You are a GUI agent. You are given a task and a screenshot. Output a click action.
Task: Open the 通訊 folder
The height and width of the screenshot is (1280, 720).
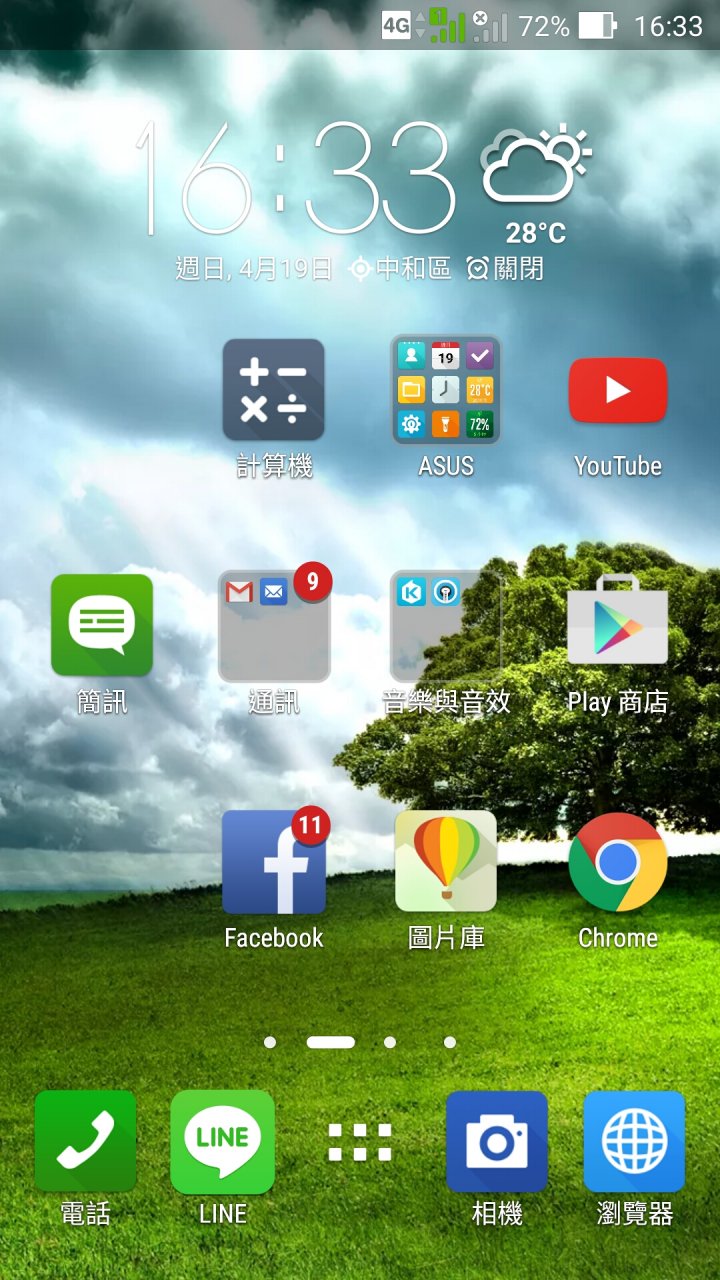click(273, 626)
